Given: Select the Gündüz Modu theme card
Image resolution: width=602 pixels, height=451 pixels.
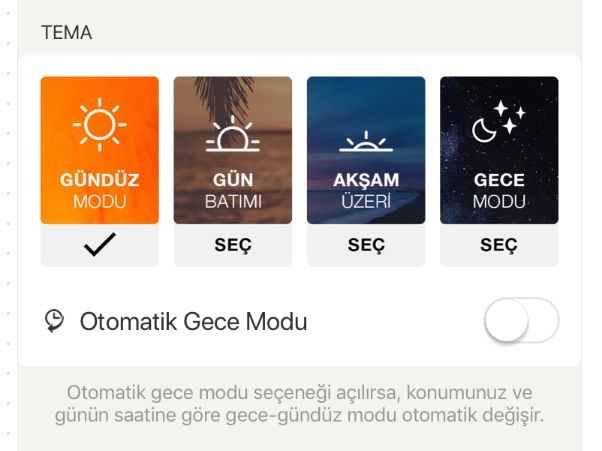Looking at the screenshot, I should coord(99,150).
